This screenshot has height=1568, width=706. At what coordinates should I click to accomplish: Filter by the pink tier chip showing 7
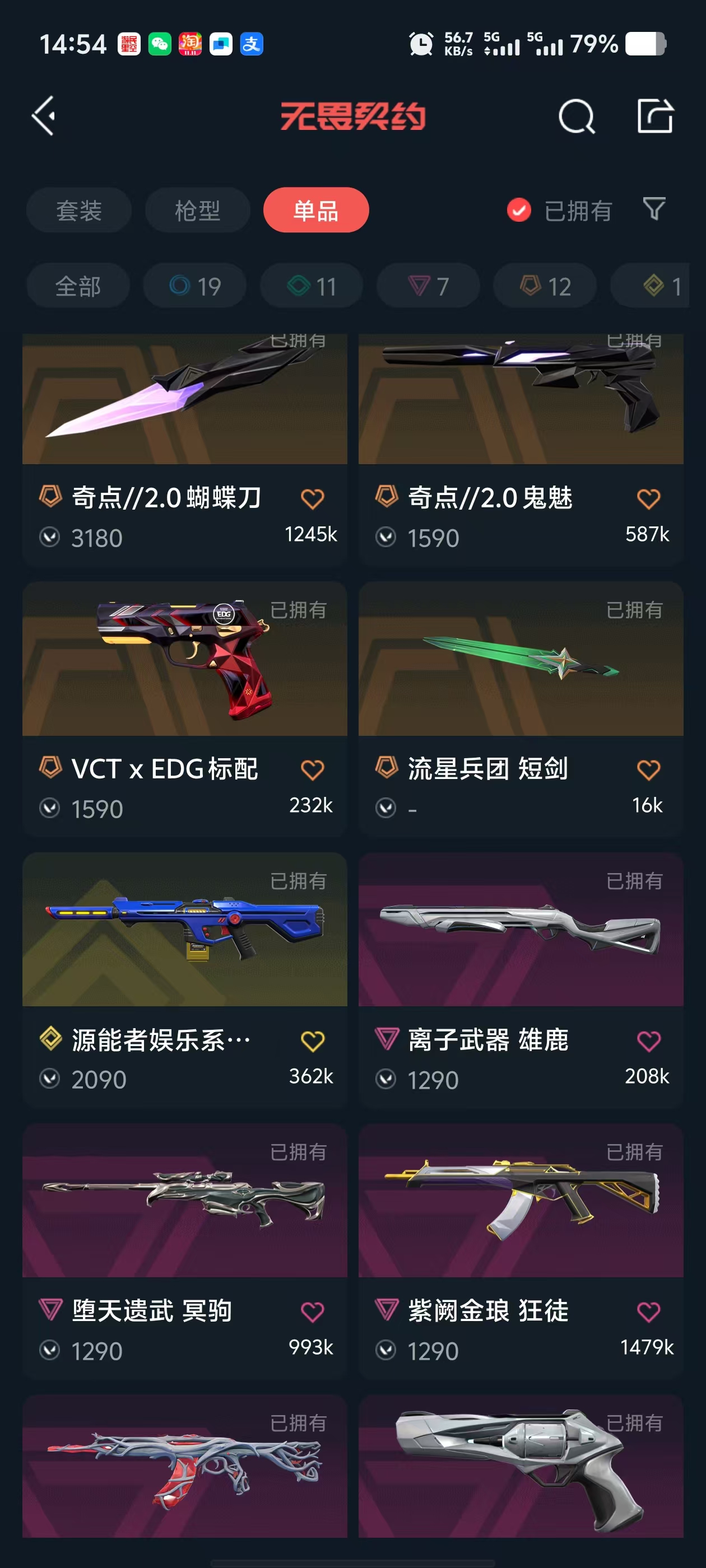[x=428, y=286]
